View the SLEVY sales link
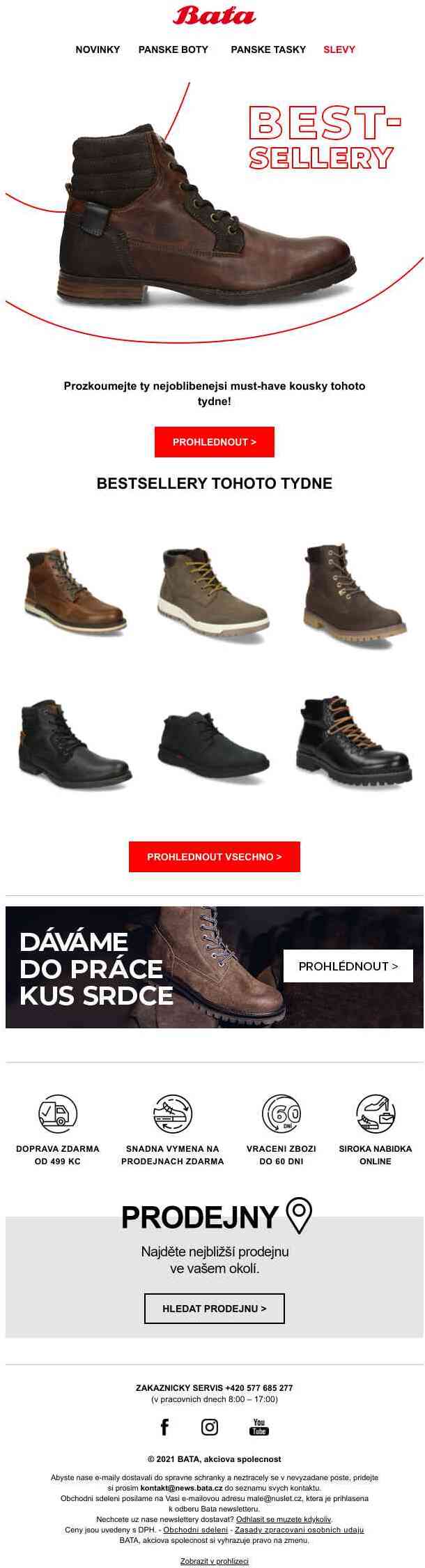The width and height of the screenshot is (425, 1568). pos(339,50)
